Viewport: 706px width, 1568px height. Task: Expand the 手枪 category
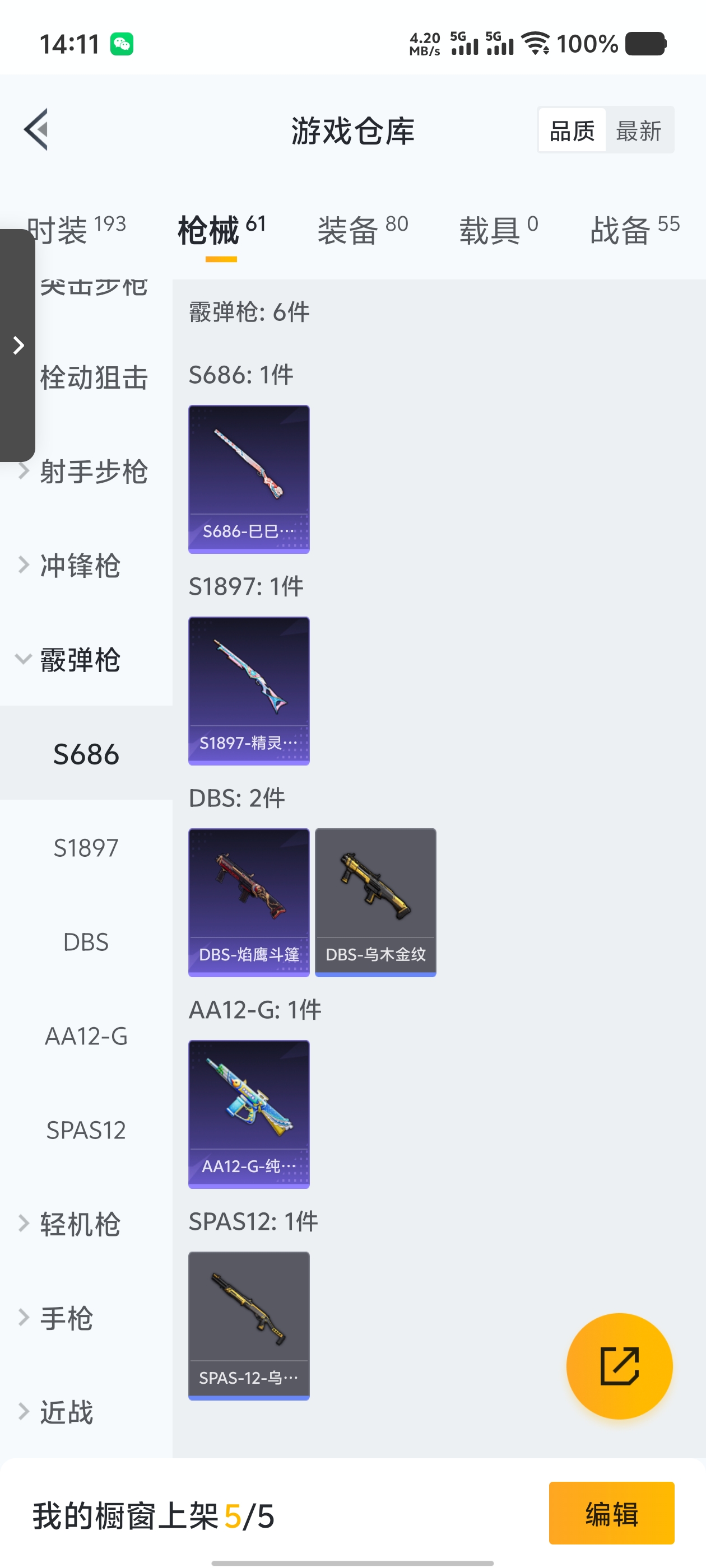(x=66, y=1318)
